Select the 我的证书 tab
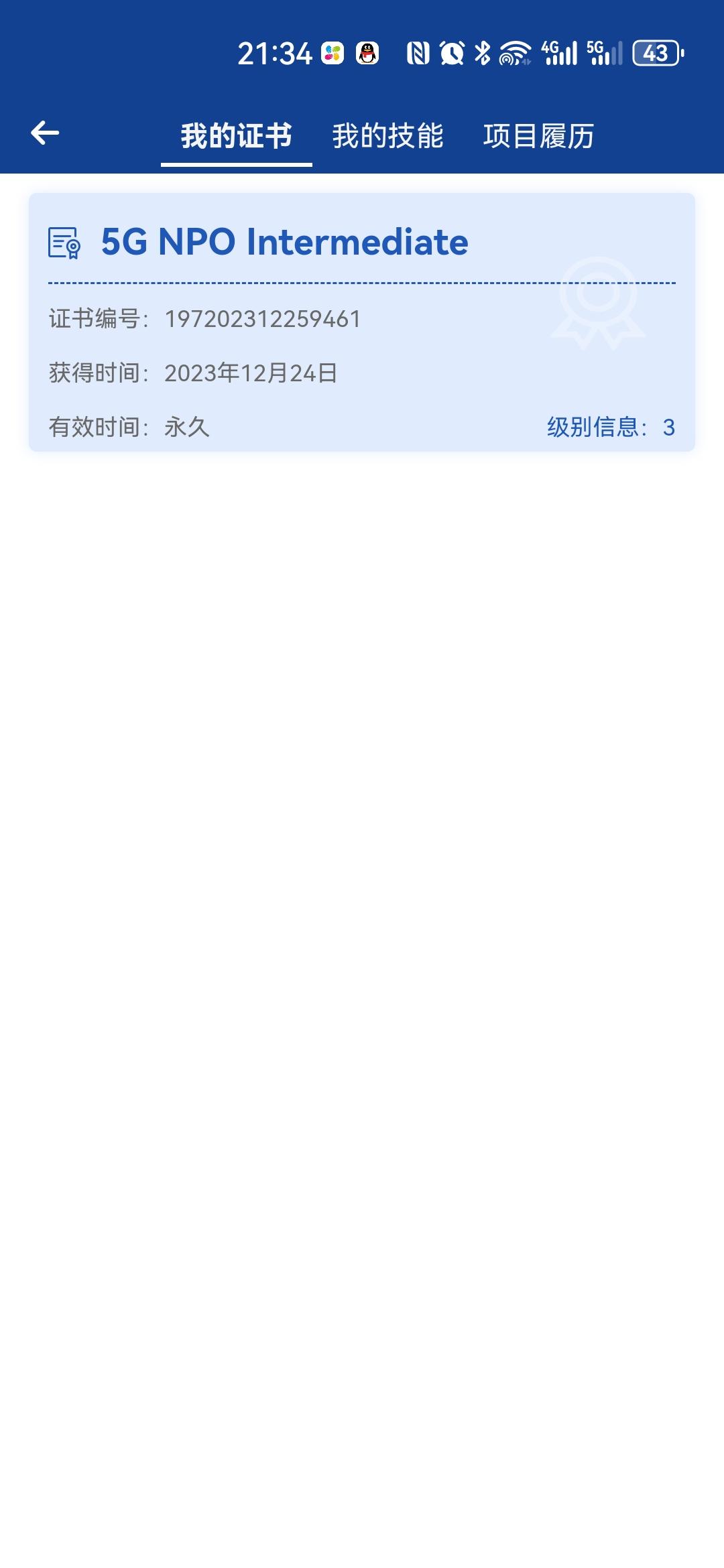Image resolution: width=724 pixels, height=1568 pixels. pyautogui.click(x=237, y=136)
